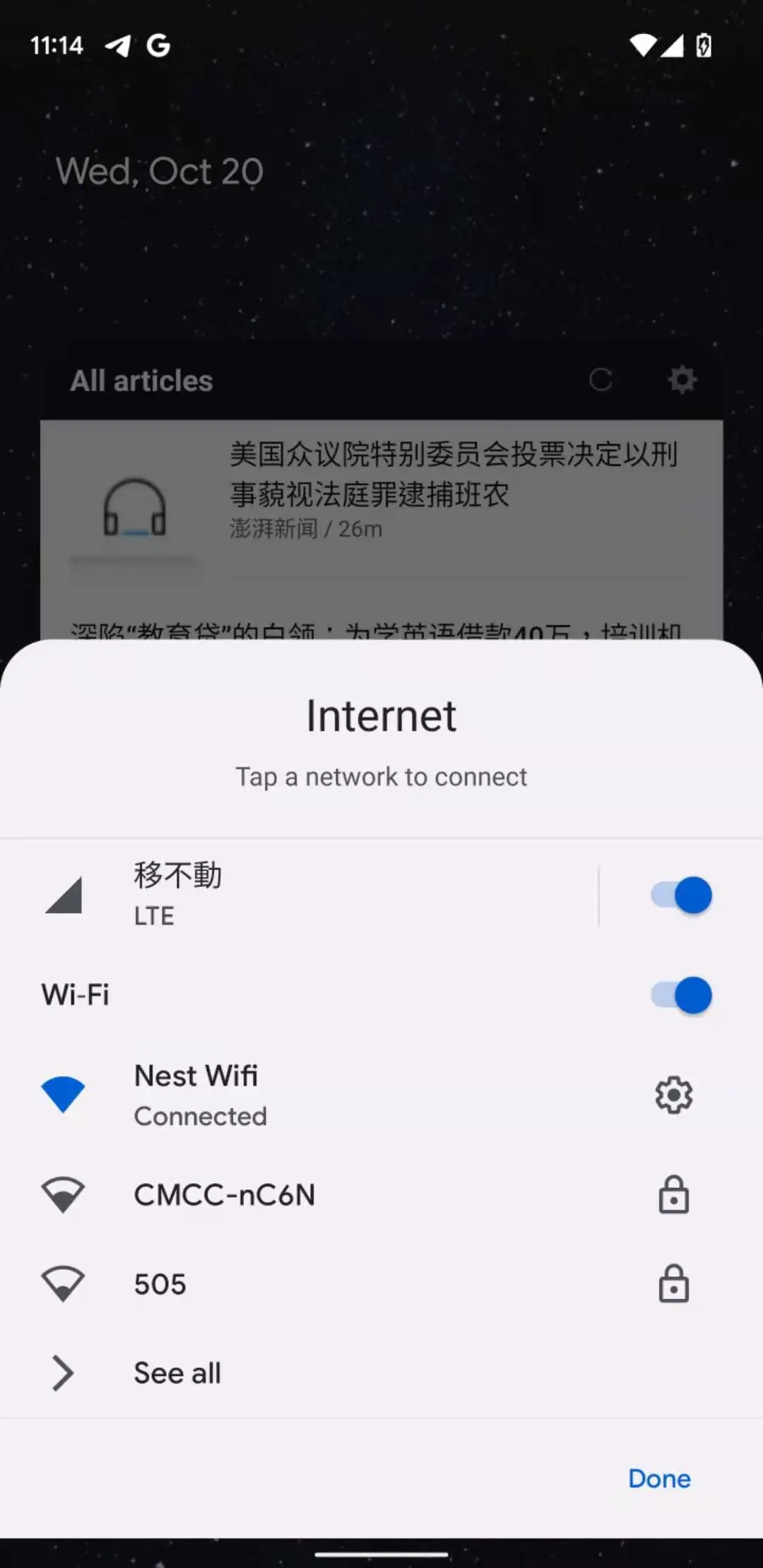Screen dimensions: 763x1568
Task: Turn off the mobile data switch
Action: (x=680, y=896)
